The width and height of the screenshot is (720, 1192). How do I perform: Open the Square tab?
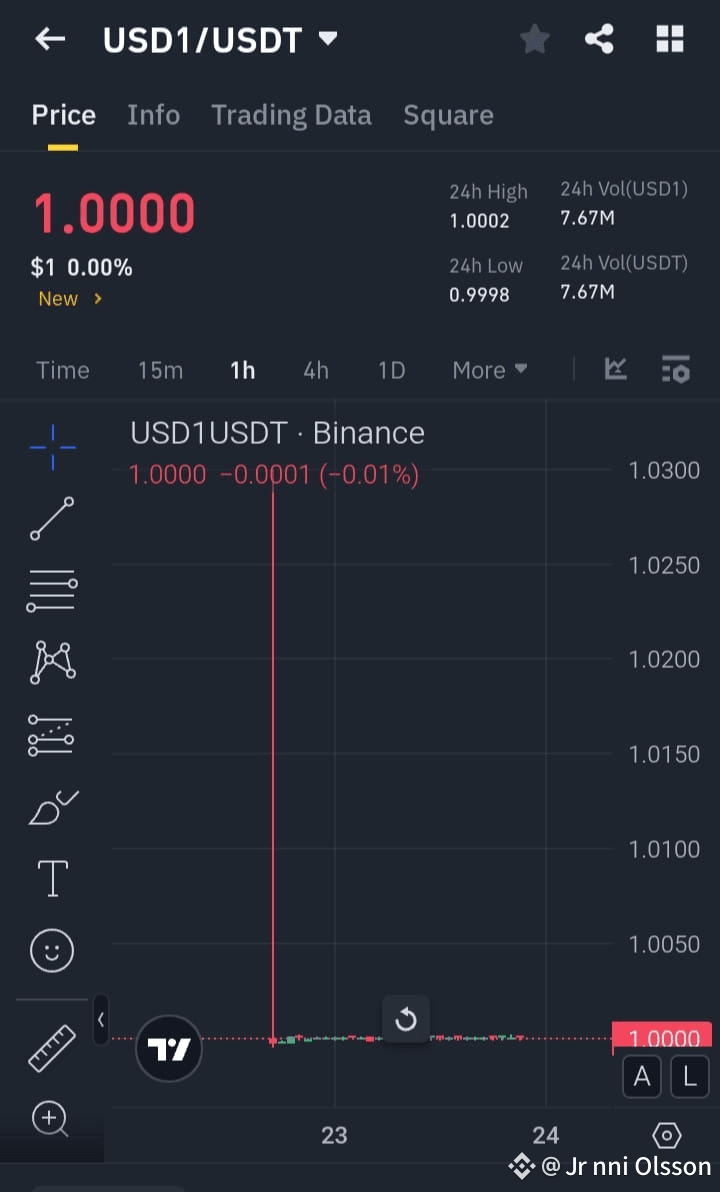tap(448, 114)
